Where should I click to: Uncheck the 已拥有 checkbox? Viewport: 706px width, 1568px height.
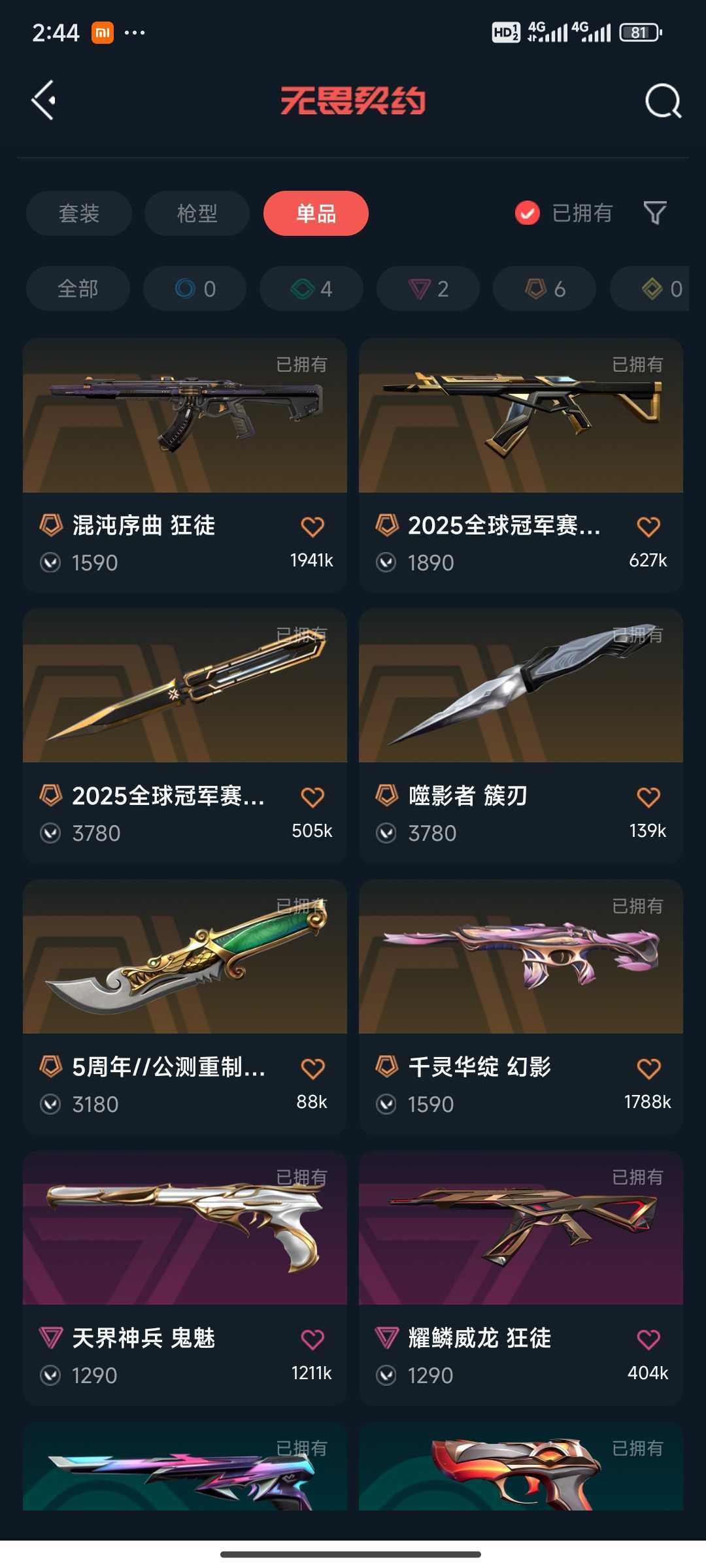point(528,213)
